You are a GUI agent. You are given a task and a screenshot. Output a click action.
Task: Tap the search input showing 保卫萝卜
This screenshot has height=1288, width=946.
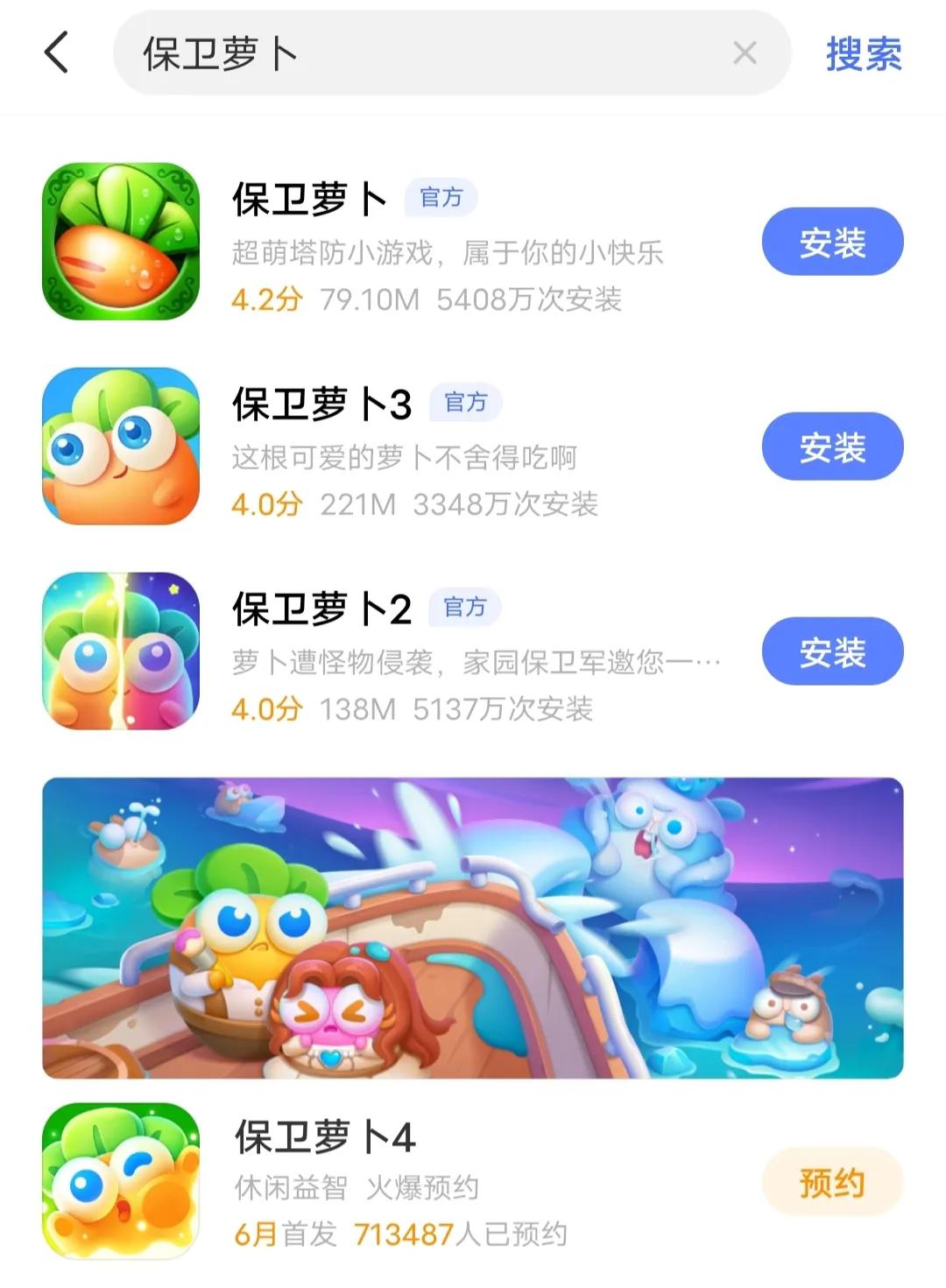350,54
